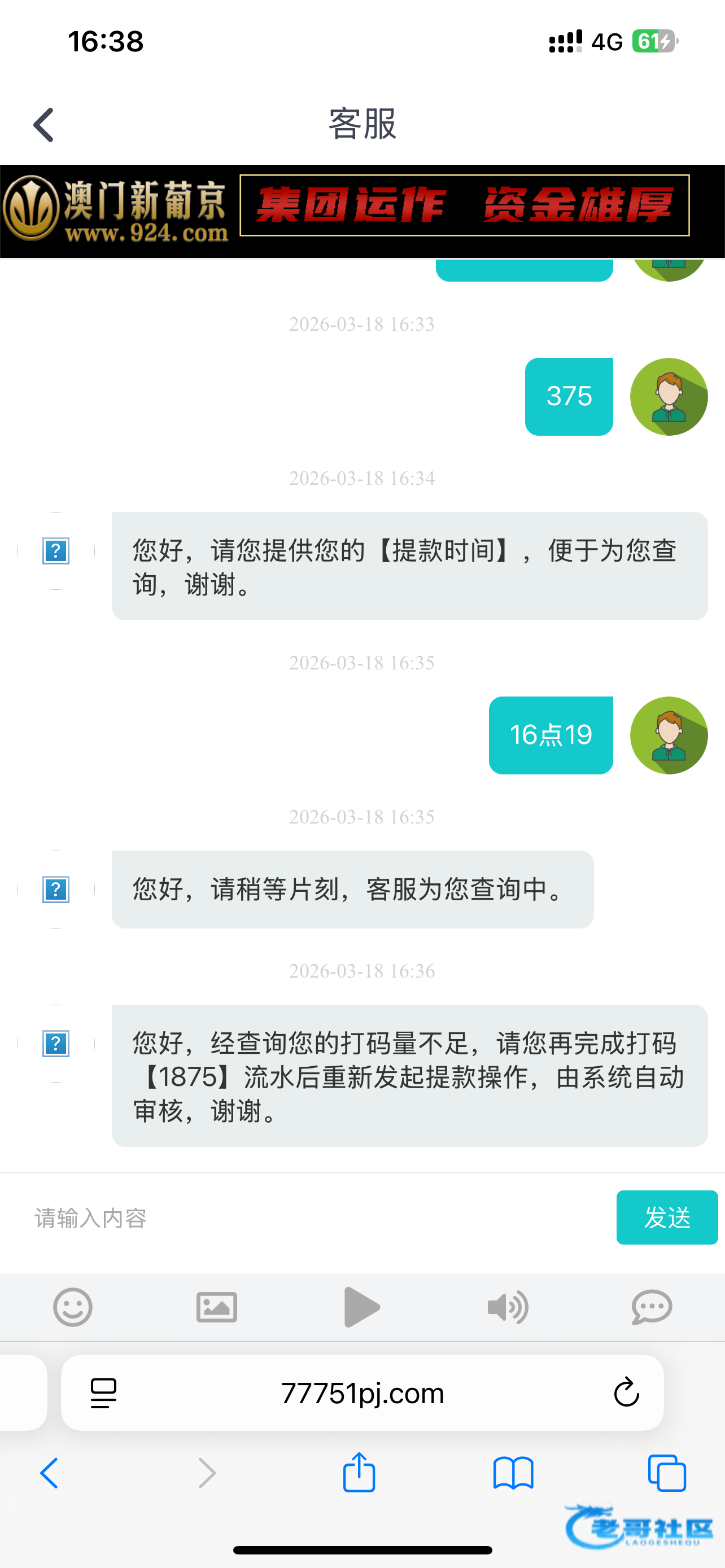Reload the 77751pj.com page
This screenshot has width=725, height=1568.
click(x=626, y=1392)
